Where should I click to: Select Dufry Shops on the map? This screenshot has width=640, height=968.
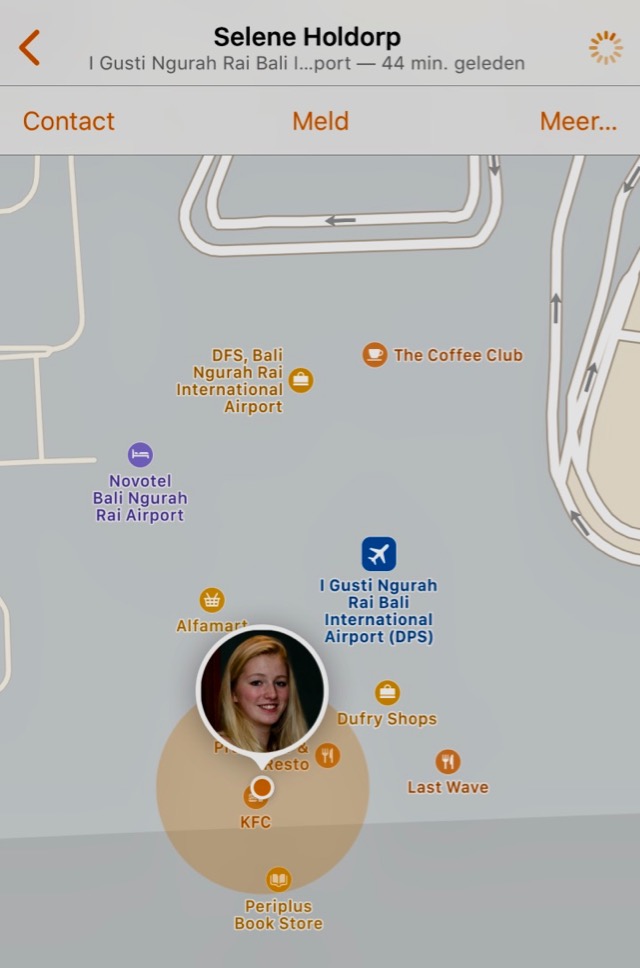(387, 693)
